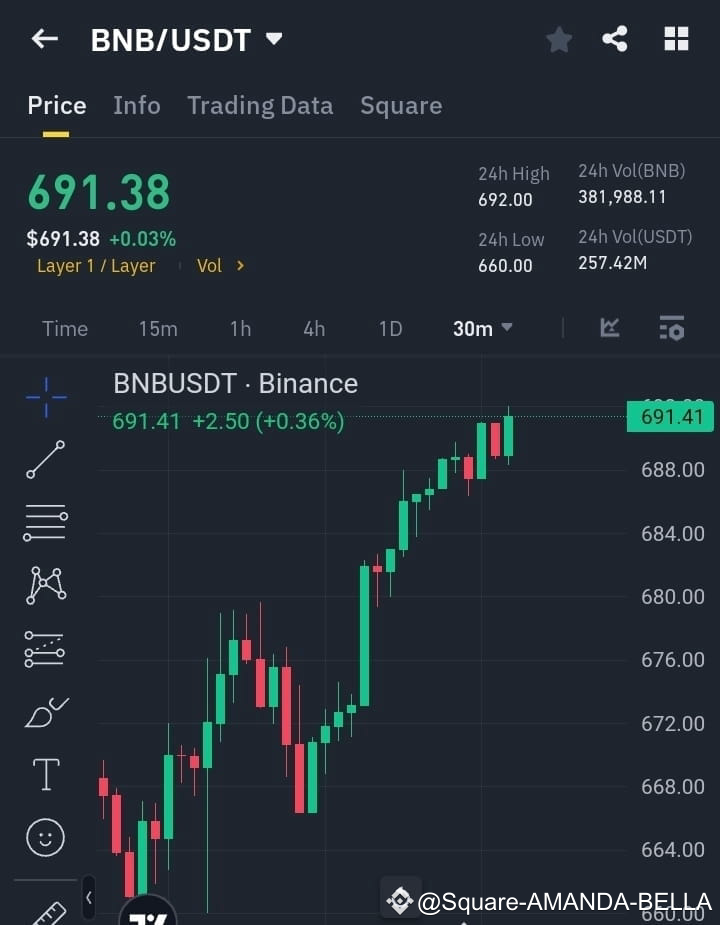This screenshot has width=720, height=925.
Task: Open the Info tab
Action: click(x=137, y=105)
